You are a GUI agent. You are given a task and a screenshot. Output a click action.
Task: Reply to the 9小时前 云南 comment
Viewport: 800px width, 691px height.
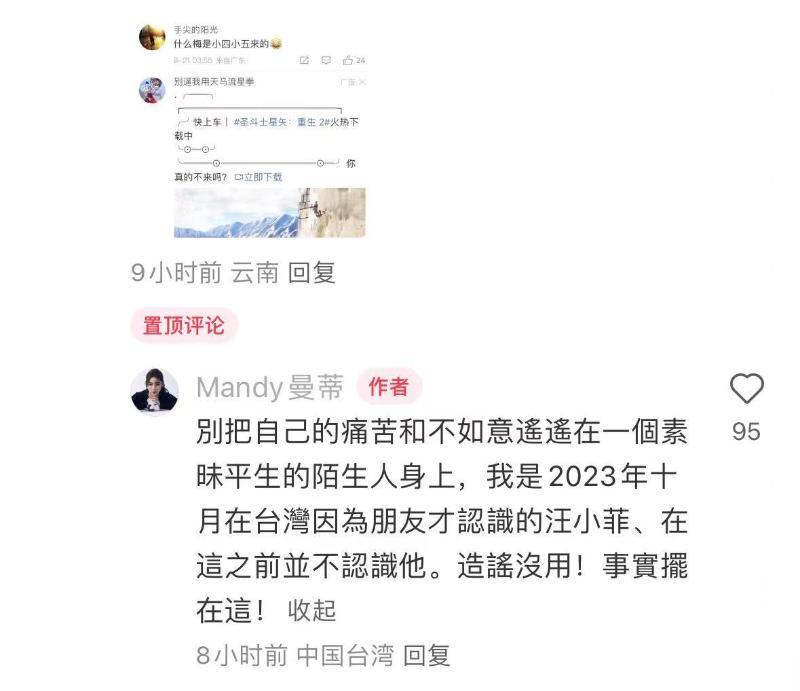tap(312, 272)
